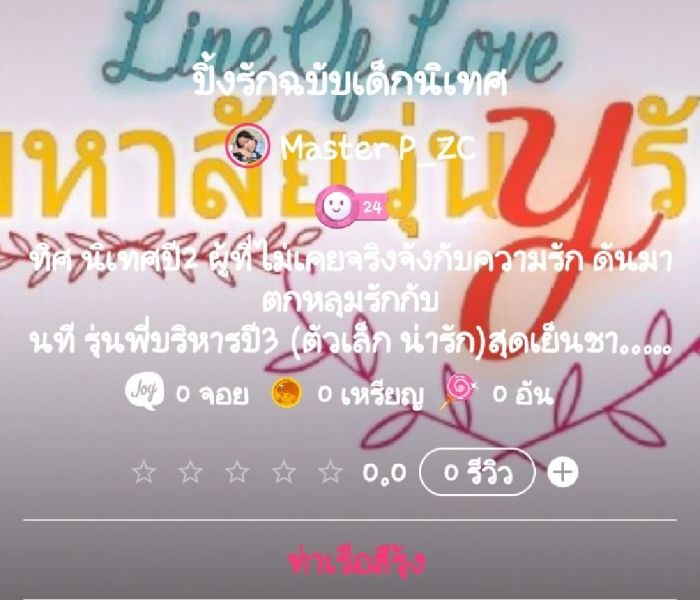Rate this story five stars
Screen dimensions: 700x600
[330, 473]
